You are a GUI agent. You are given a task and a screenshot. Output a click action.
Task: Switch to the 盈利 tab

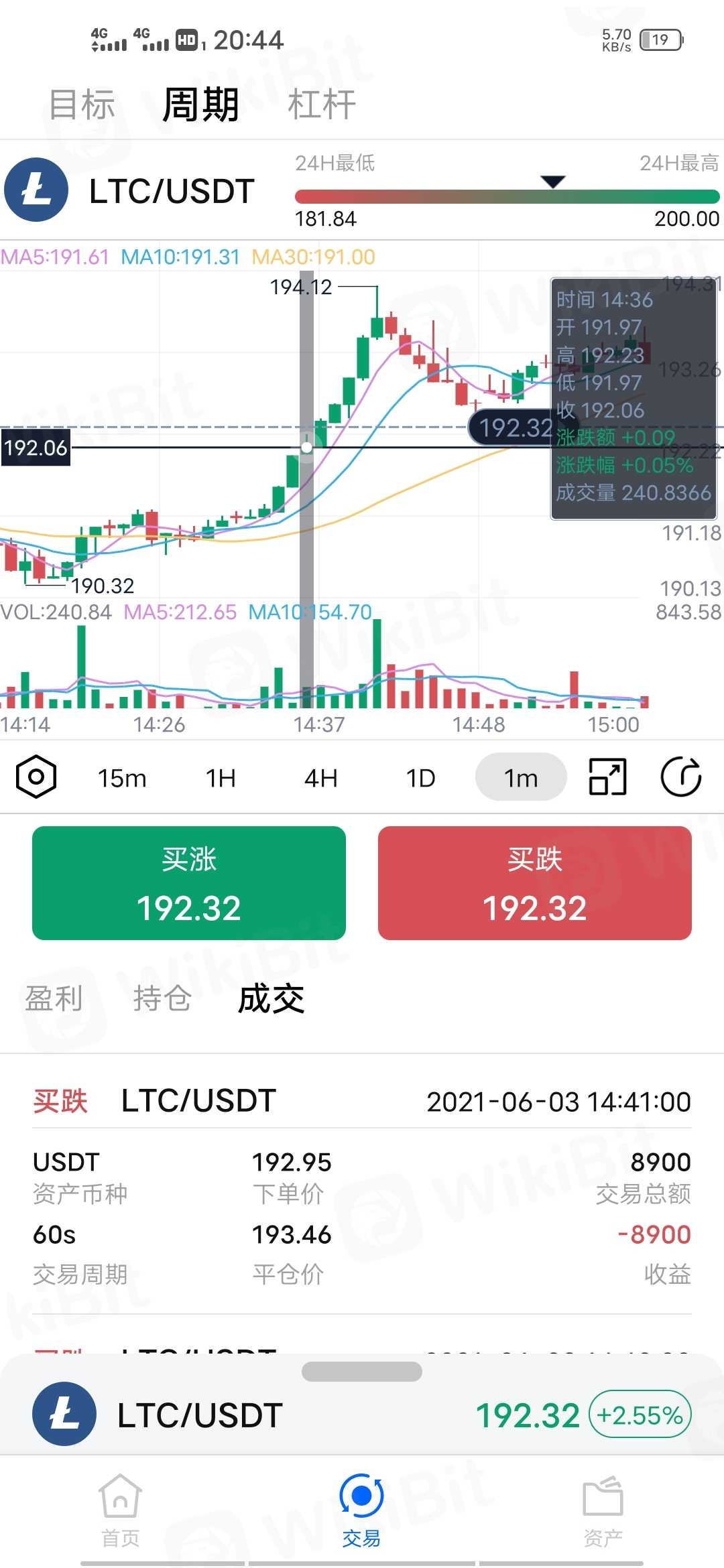pyautogui.click(x=54, y=998)
